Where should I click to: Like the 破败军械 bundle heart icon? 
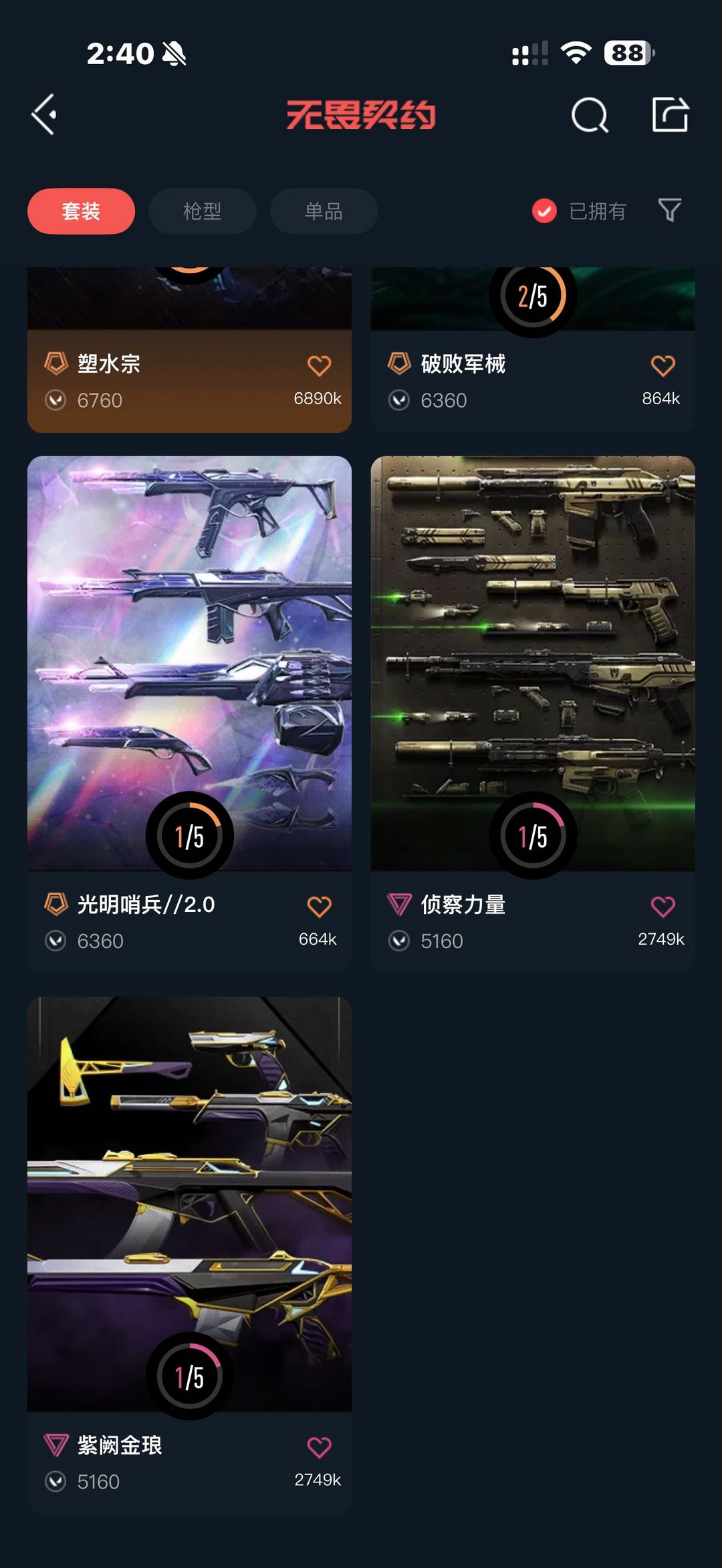pos(663,365)
